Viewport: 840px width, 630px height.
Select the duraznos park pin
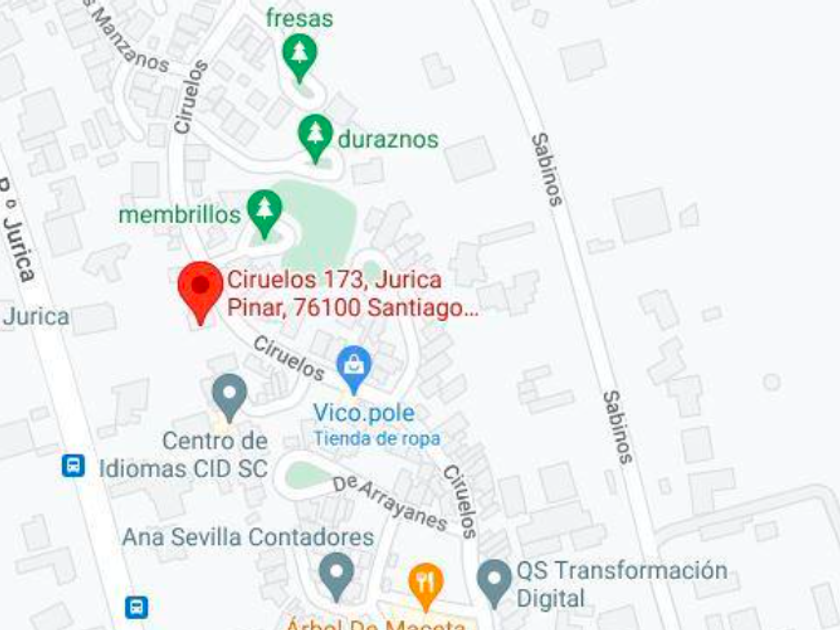coord(316,138)
